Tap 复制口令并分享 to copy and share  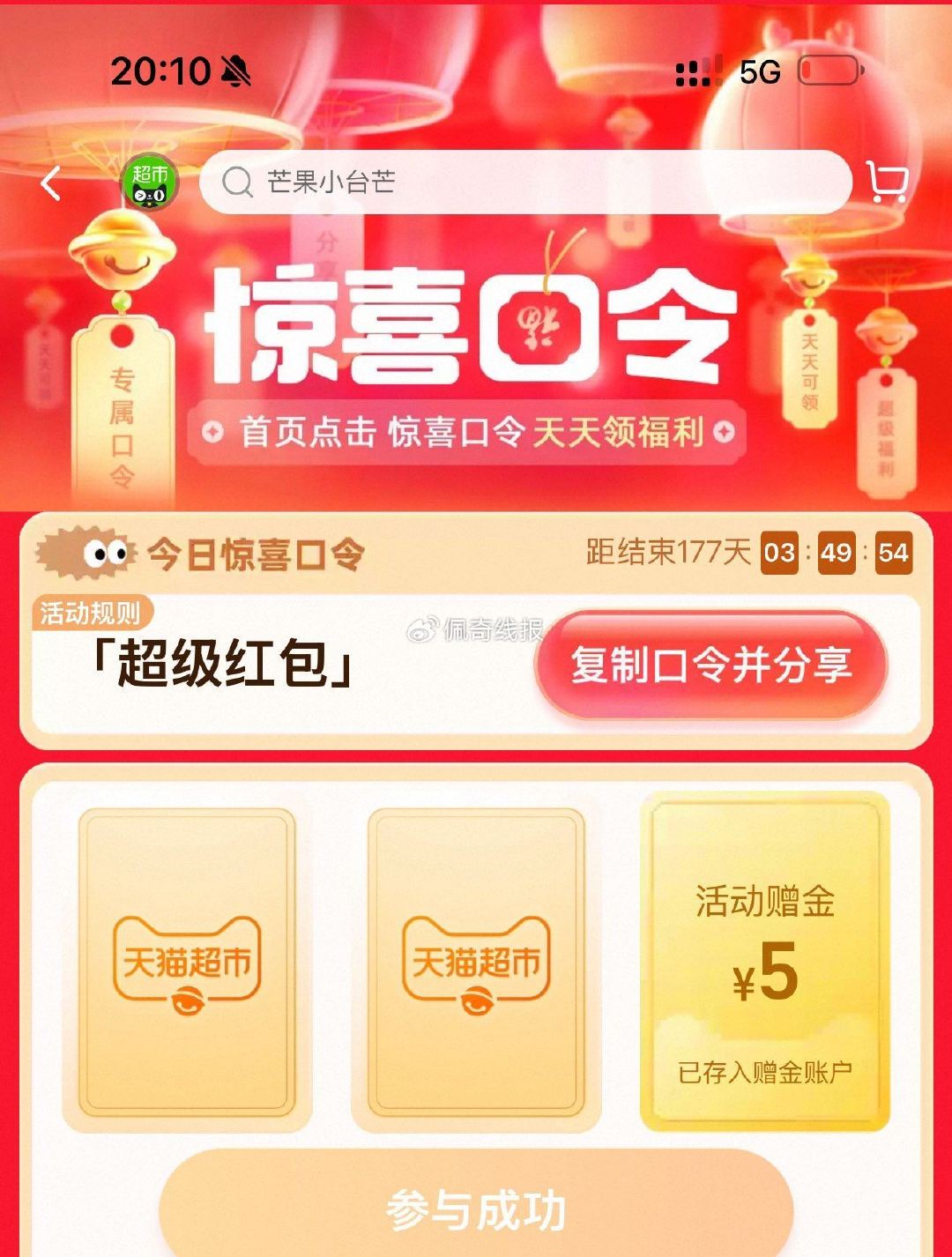coord(710,665)
